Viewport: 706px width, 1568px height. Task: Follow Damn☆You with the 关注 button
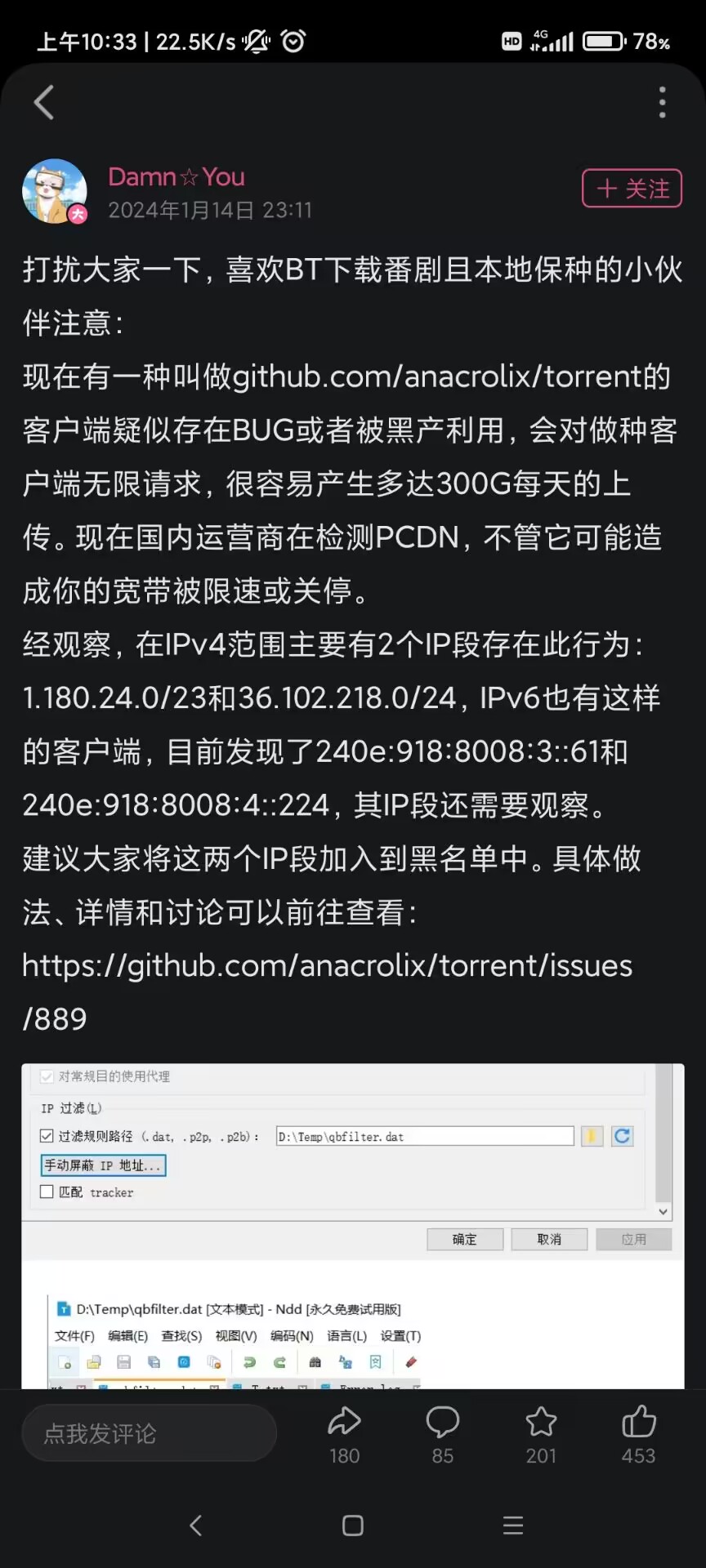(x=632, y=189)
